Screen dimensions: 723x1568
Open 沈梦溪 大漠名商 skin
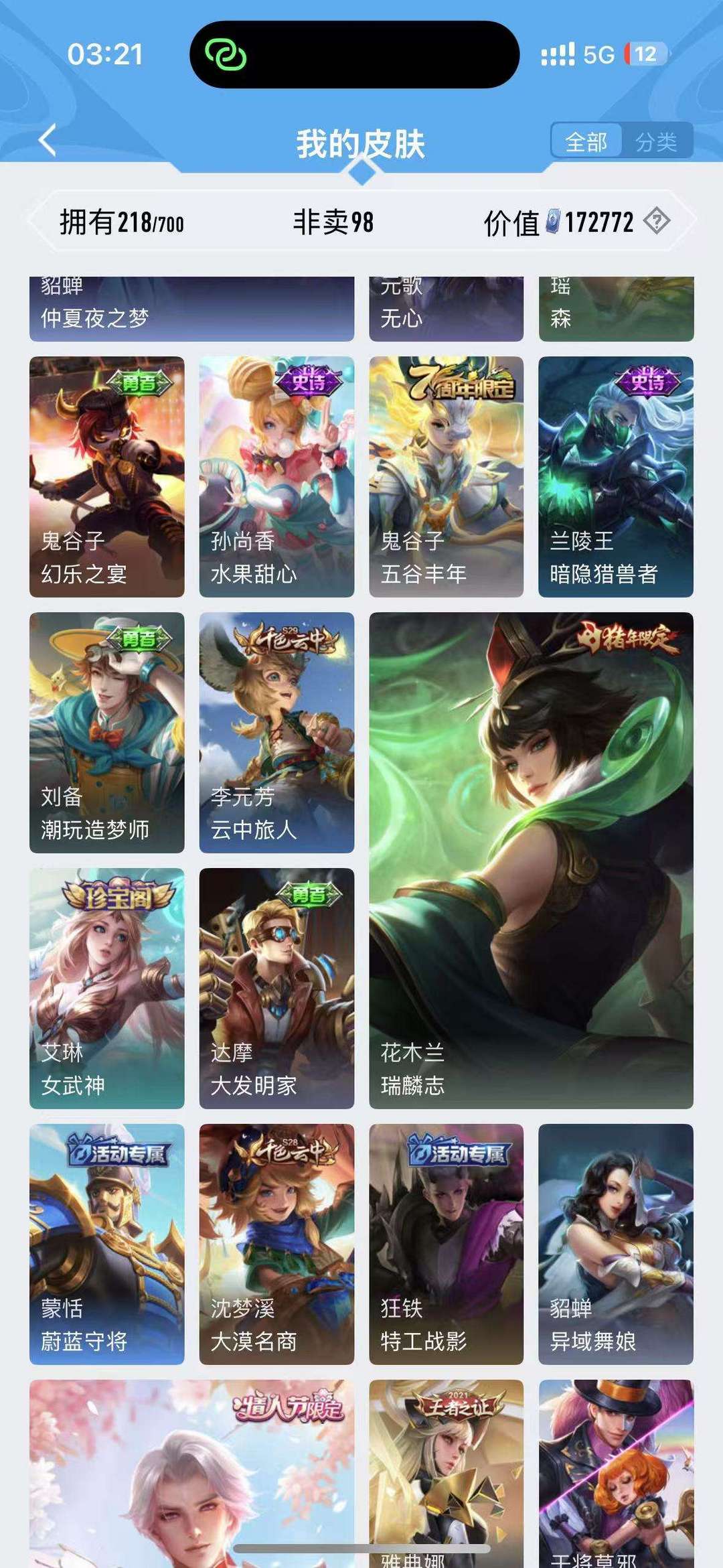click(276, 1244)
